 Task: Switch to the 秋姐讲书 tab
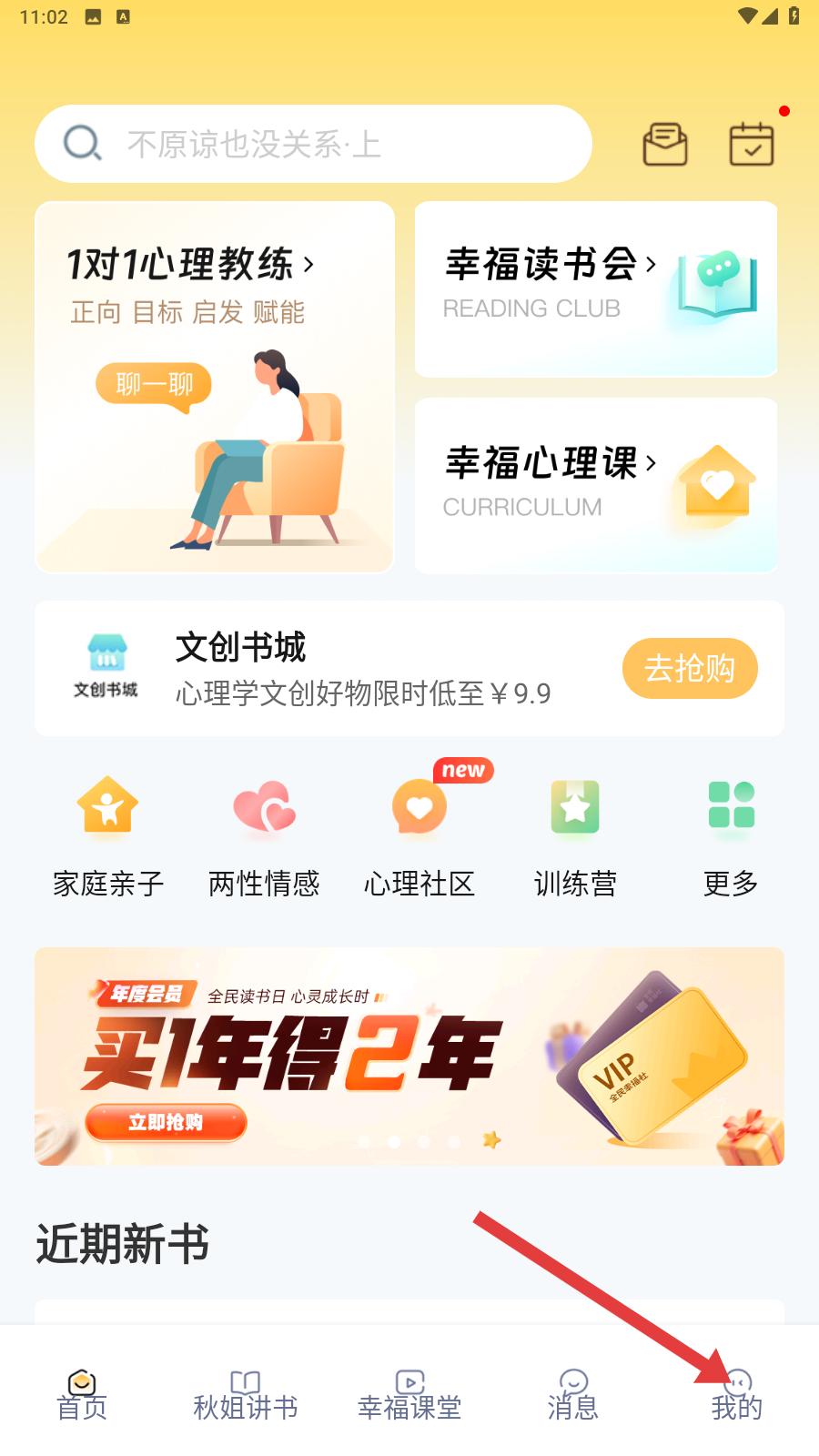(246, 1395)
